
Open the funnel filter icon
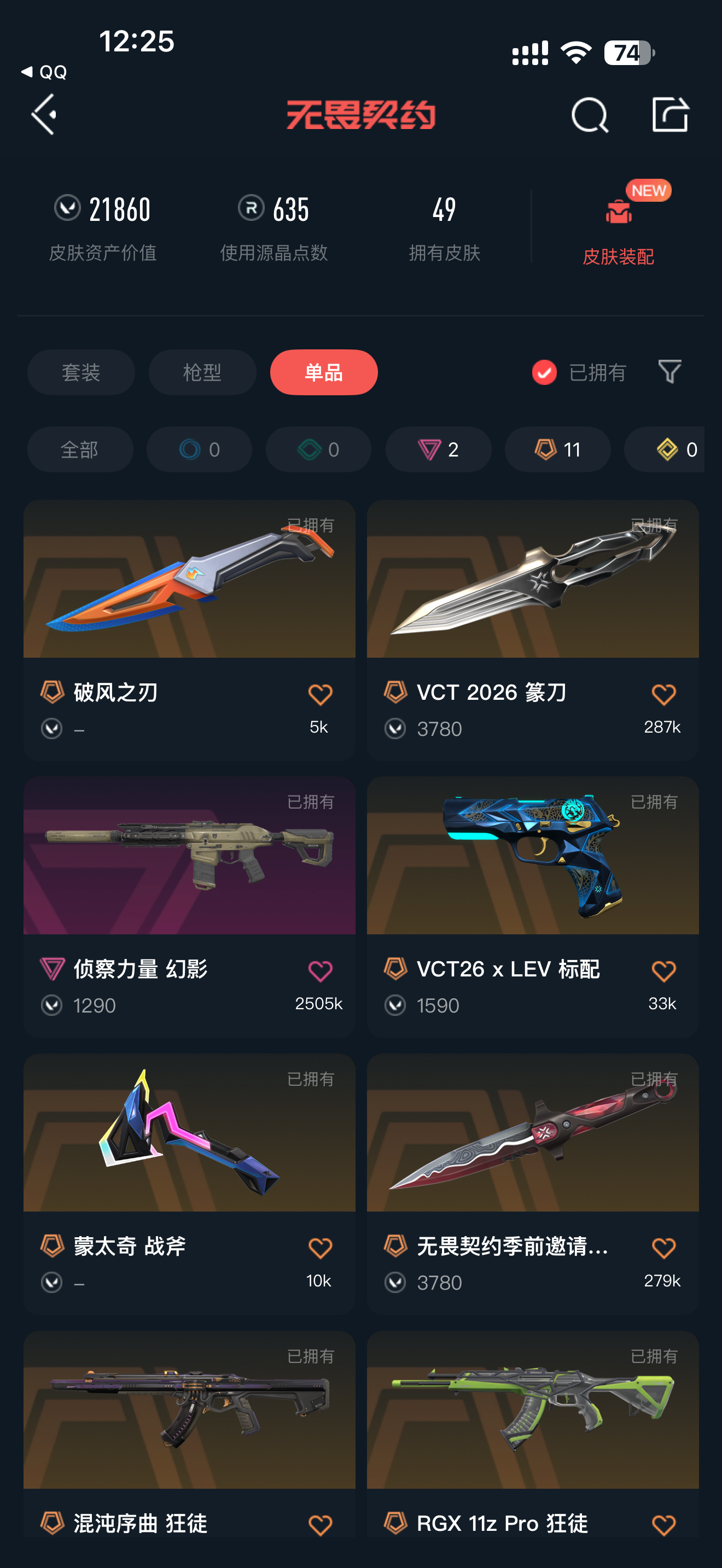pos(669,371)
